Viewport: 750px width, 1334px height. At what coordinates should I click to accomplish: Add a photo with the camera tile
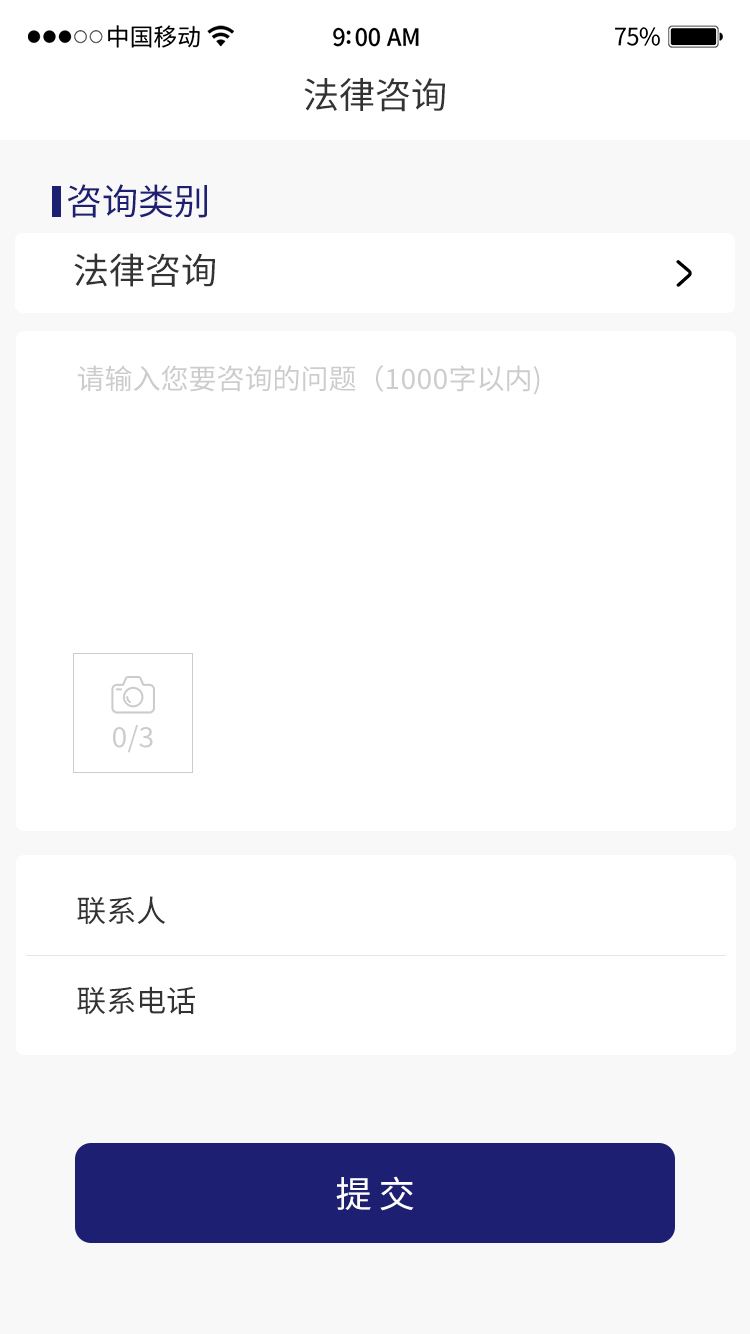coord(133,713)
